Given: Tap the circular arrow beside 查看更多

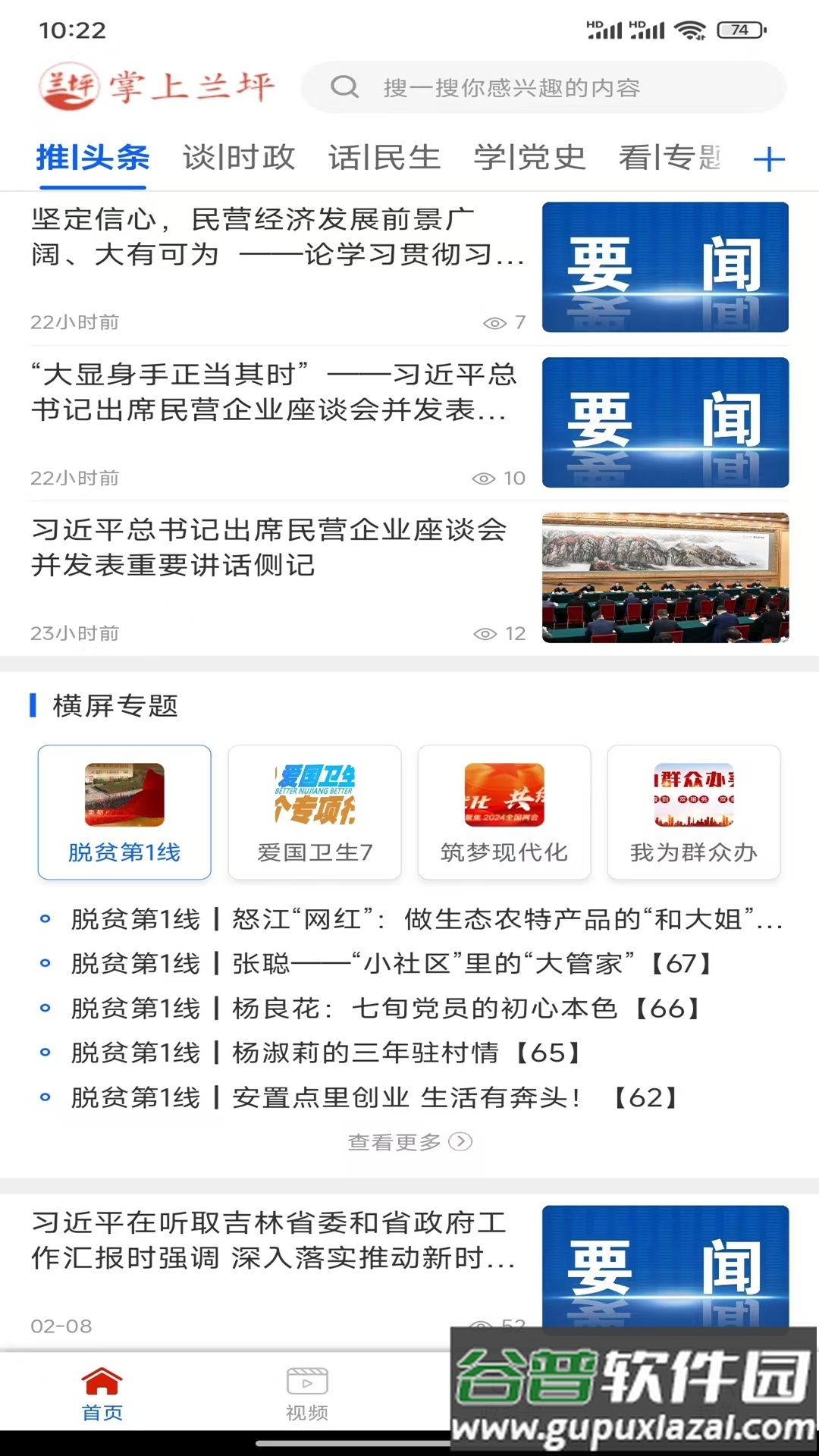Looking at the screenshot, I should [461, 1141].
